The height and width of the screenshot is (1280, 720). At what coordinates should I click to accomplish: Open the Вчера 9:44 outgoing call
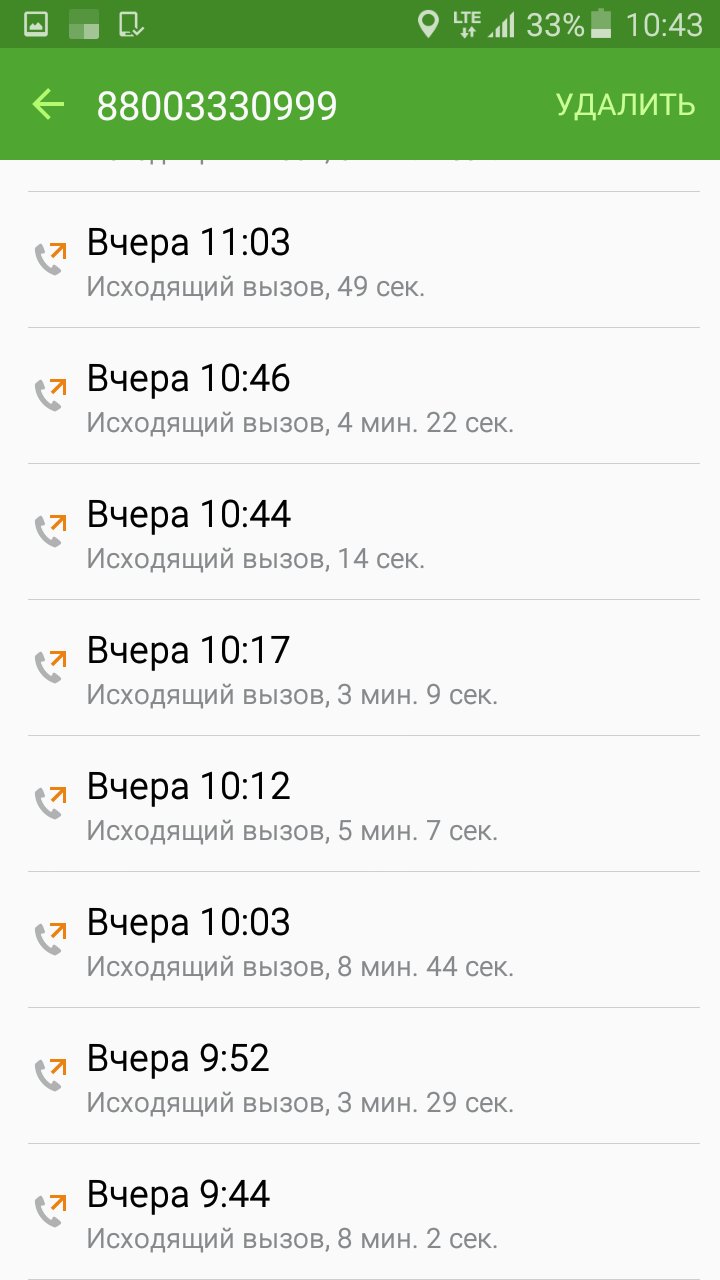click(360, 1212)
